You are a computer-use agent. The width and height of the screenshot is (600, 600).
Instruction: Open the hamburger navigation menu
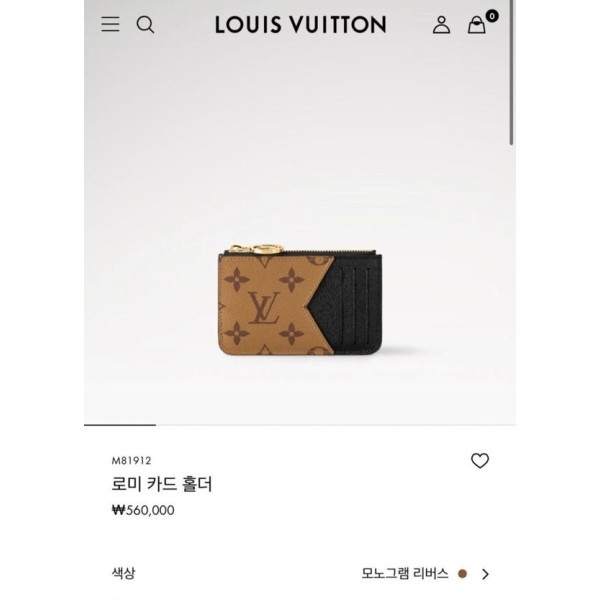click(110, 25)
